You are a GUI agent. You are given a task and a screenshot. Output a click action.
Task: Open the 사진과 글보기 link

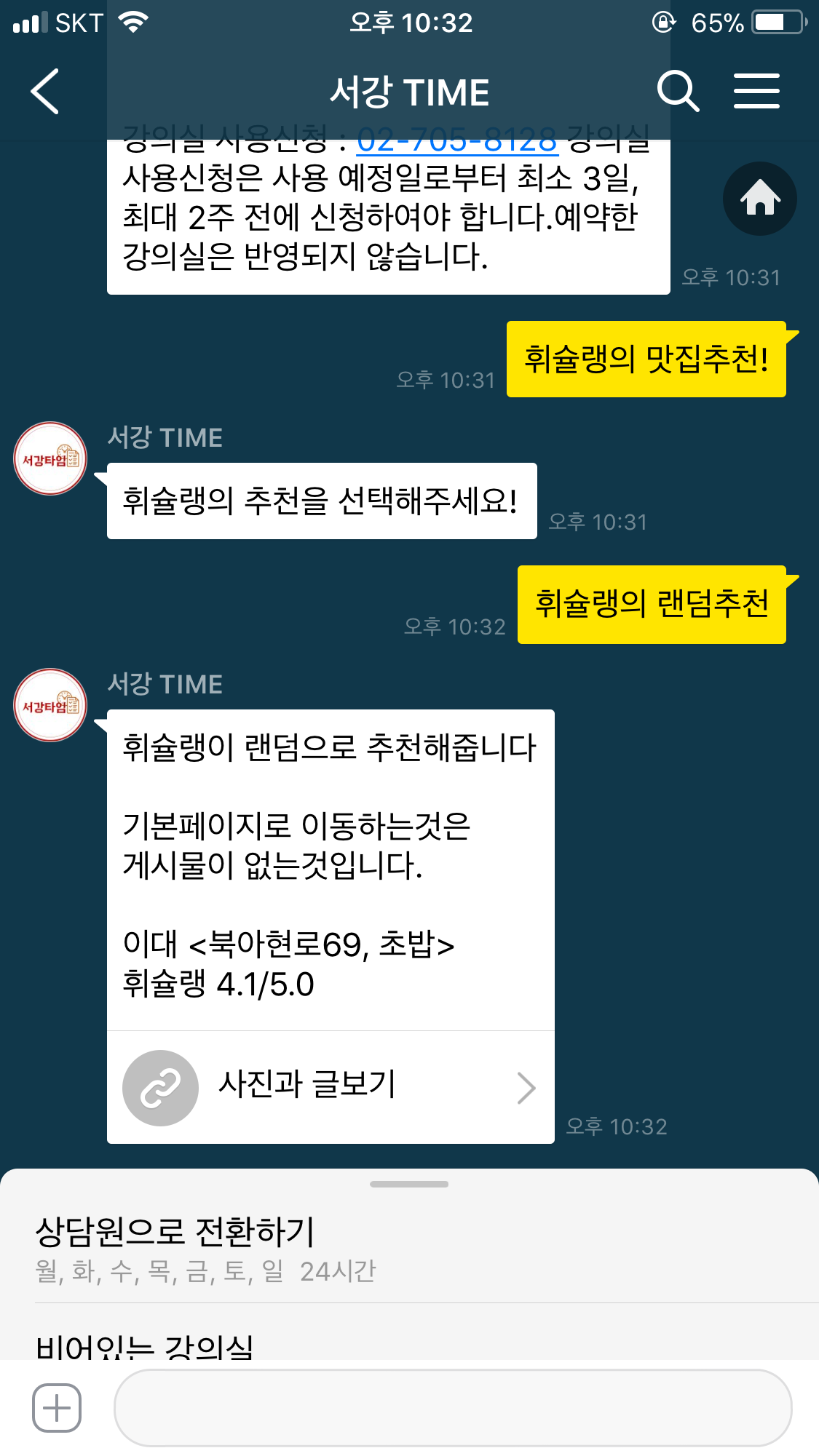click(x=331, y=1087)
